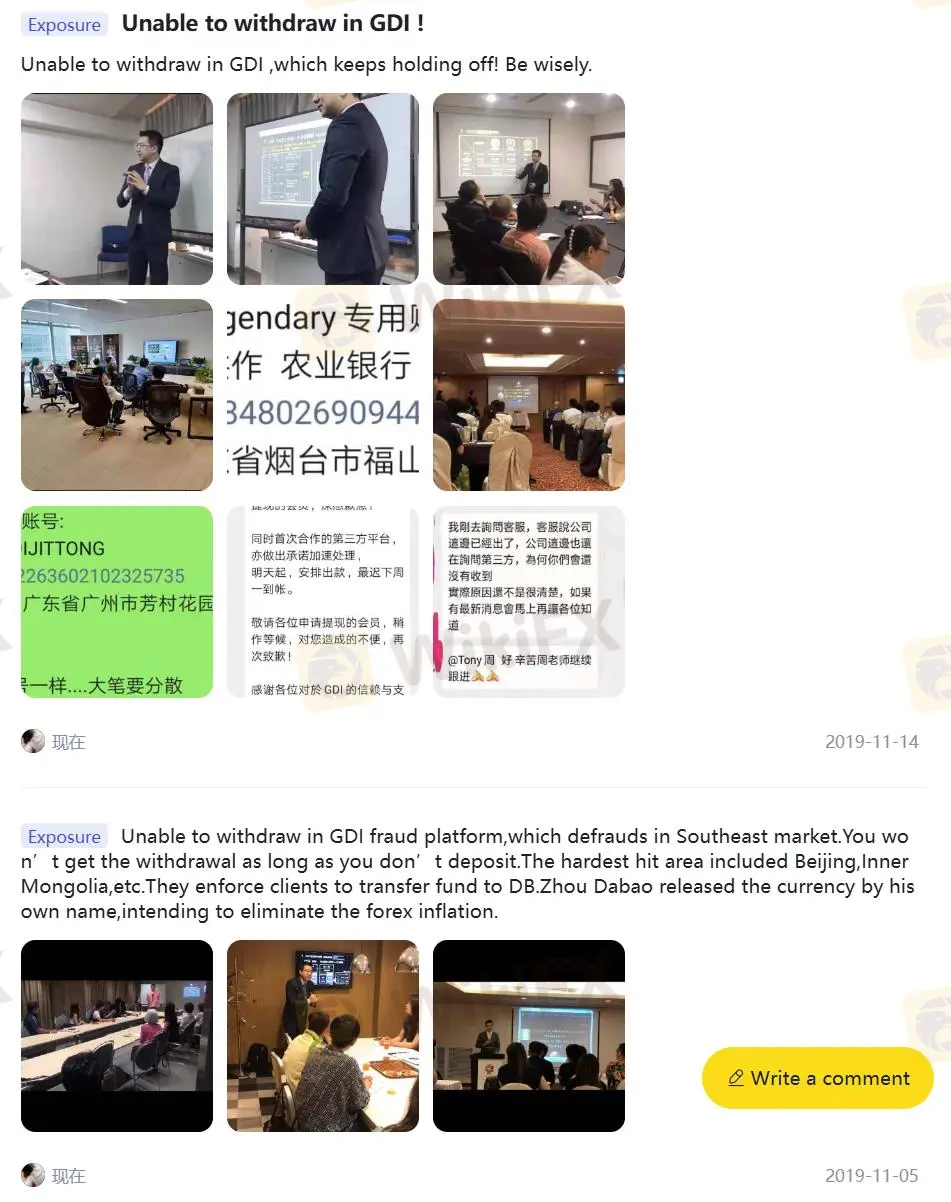Click the Write a comment button
Screen dimensions: 951x1202
pyautogui.click(x=817, y=1078)
